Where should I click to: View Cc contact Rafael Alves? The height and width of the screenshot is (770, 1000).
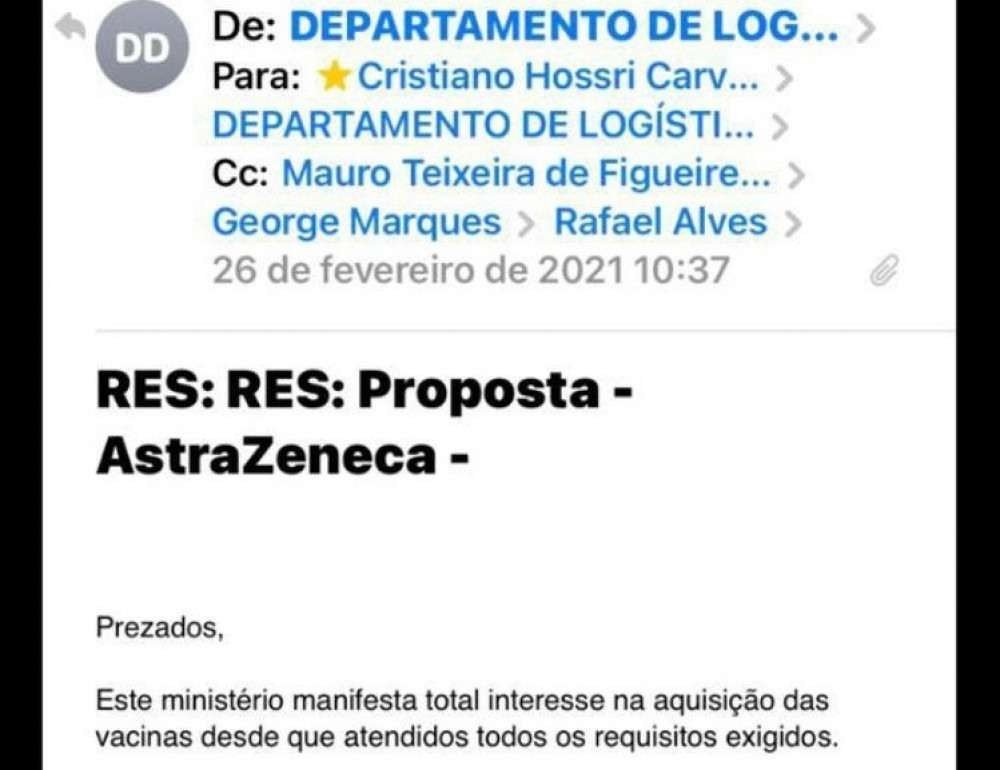[660, 222]
